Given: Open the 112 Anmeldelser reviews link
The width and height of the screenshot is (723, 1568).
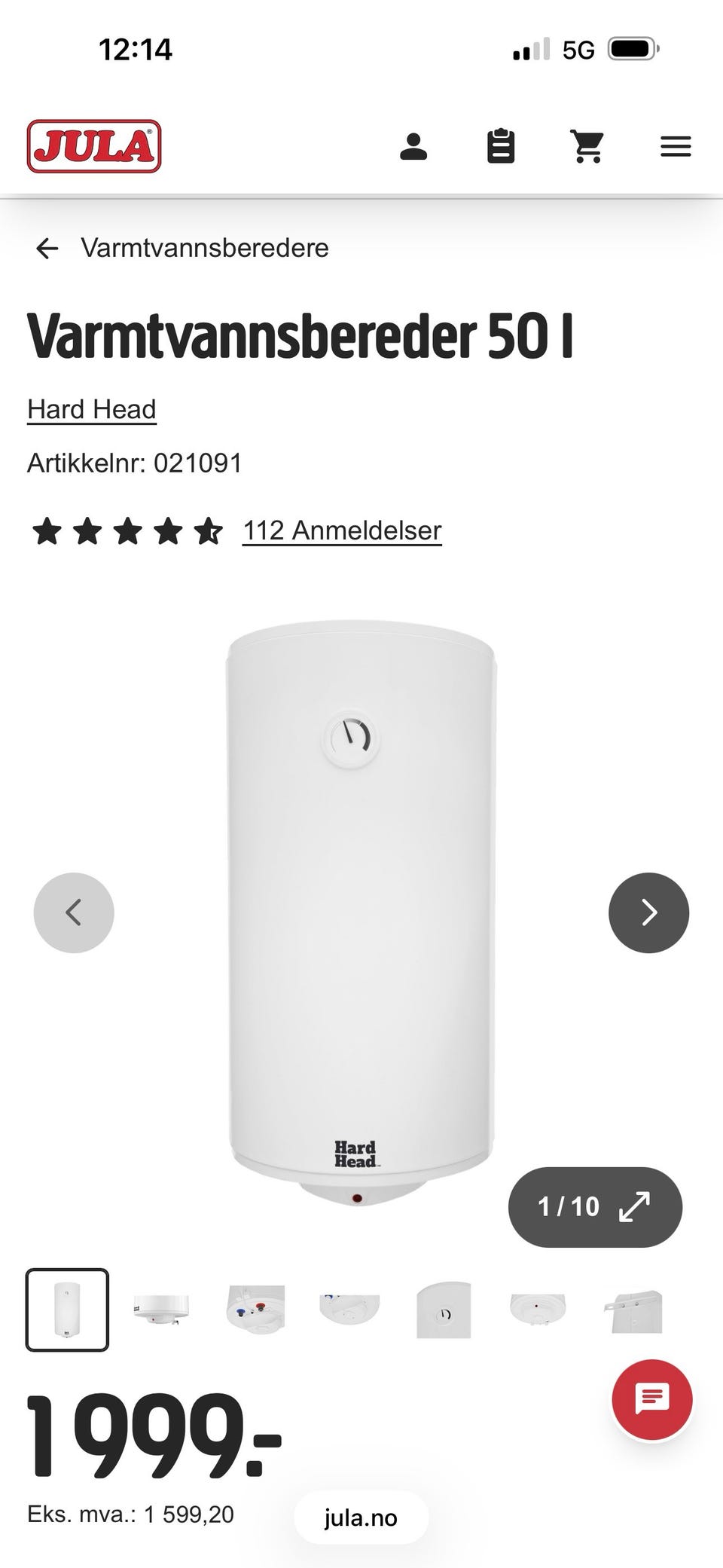Looking at the screenshot, I should click(342, 530).
